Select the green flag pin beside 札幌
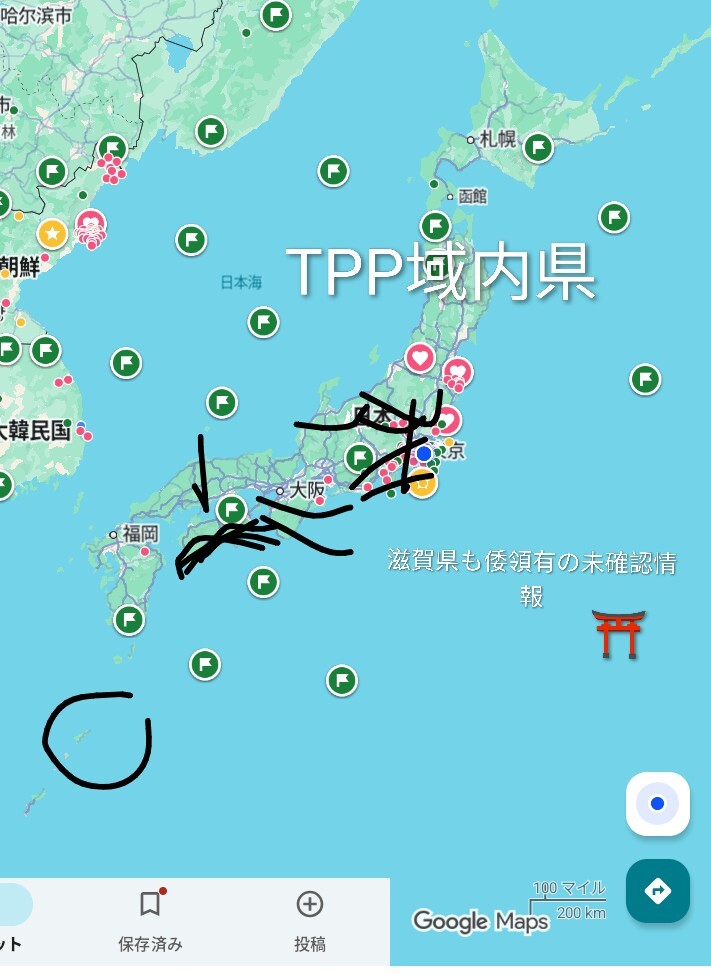Image resolution: width=711 pixels, height=975 pixels. pyautogui.click(x=538, y=148)
